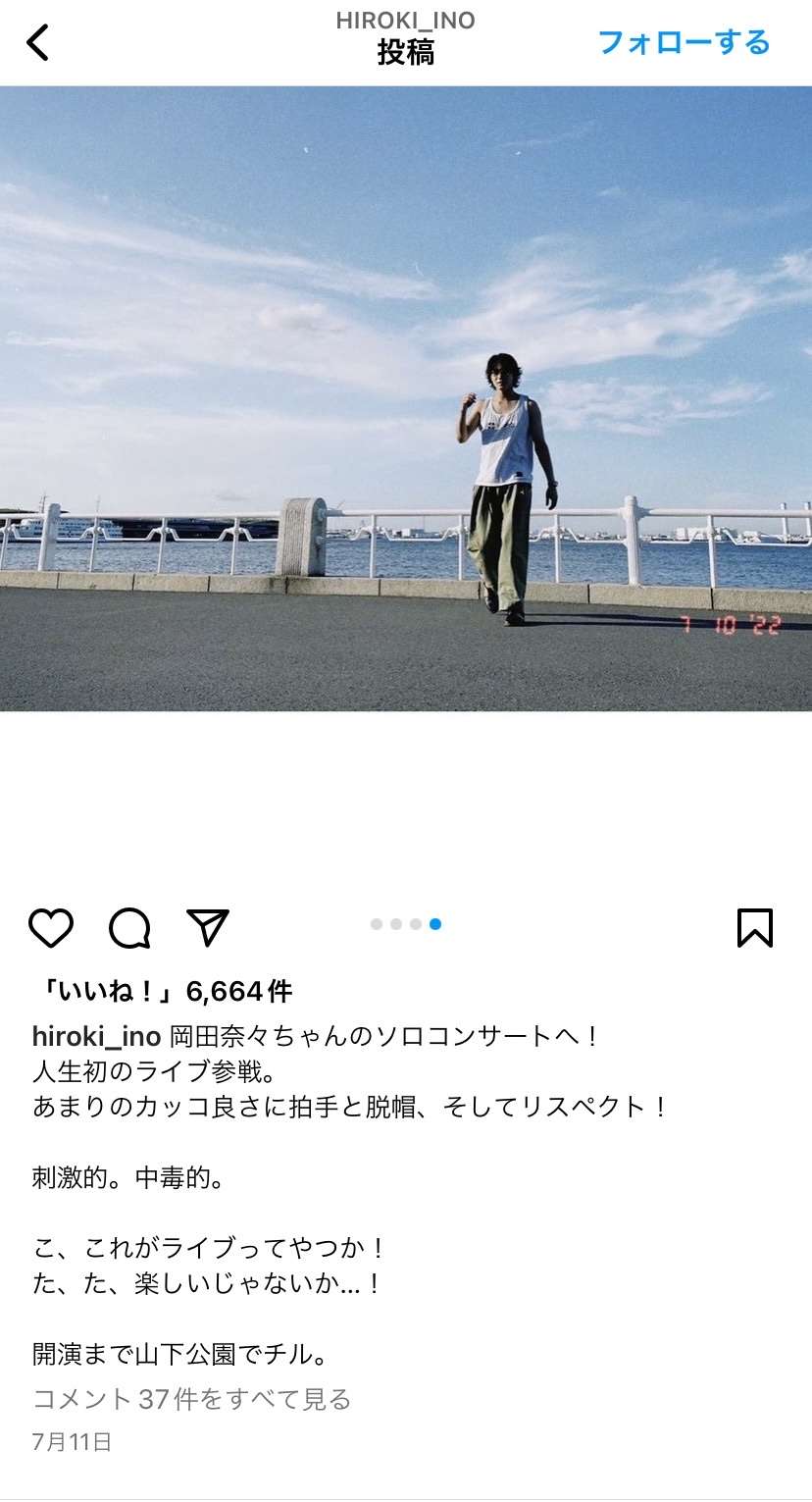Share the post via paper plane icon
Viewport: 812px width, 1502px height.
pyautogui.click(x=207, y=927)
